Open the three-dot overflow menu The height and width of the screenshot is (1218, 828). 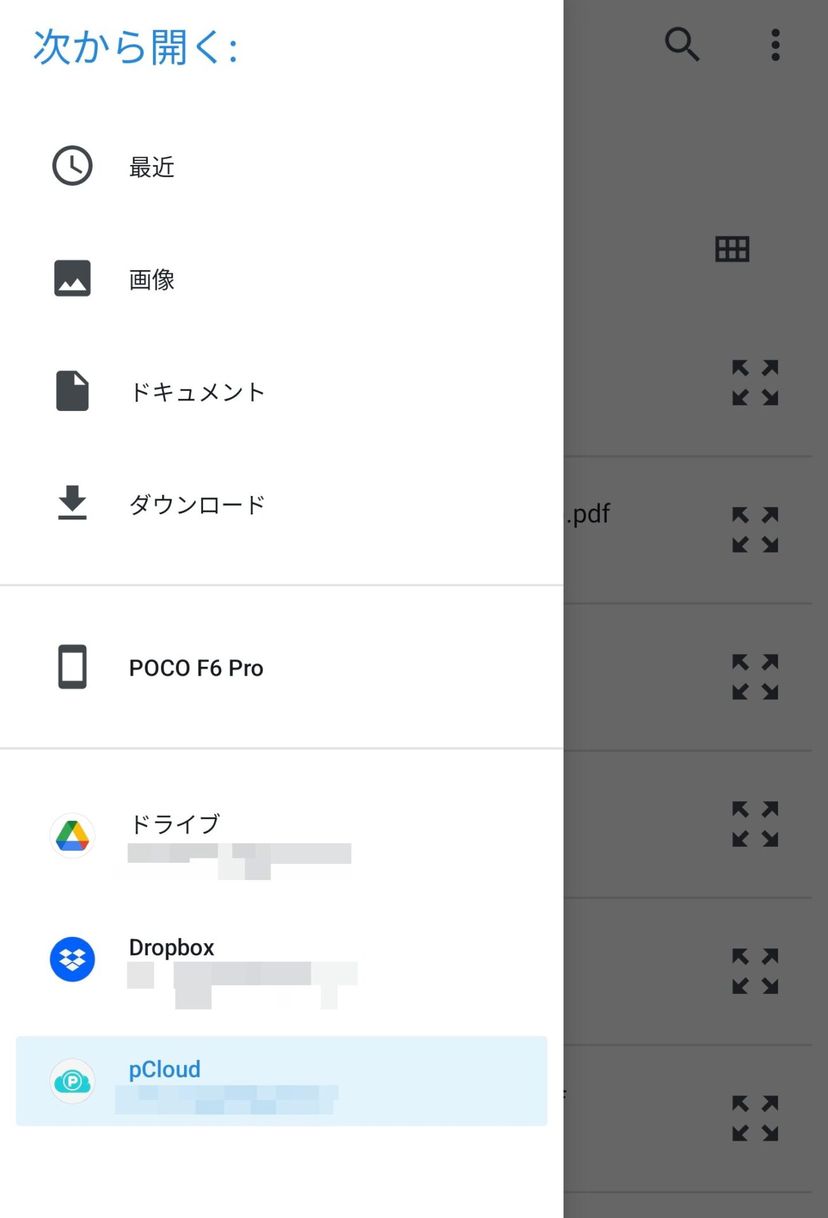click(x=775, y=44)
